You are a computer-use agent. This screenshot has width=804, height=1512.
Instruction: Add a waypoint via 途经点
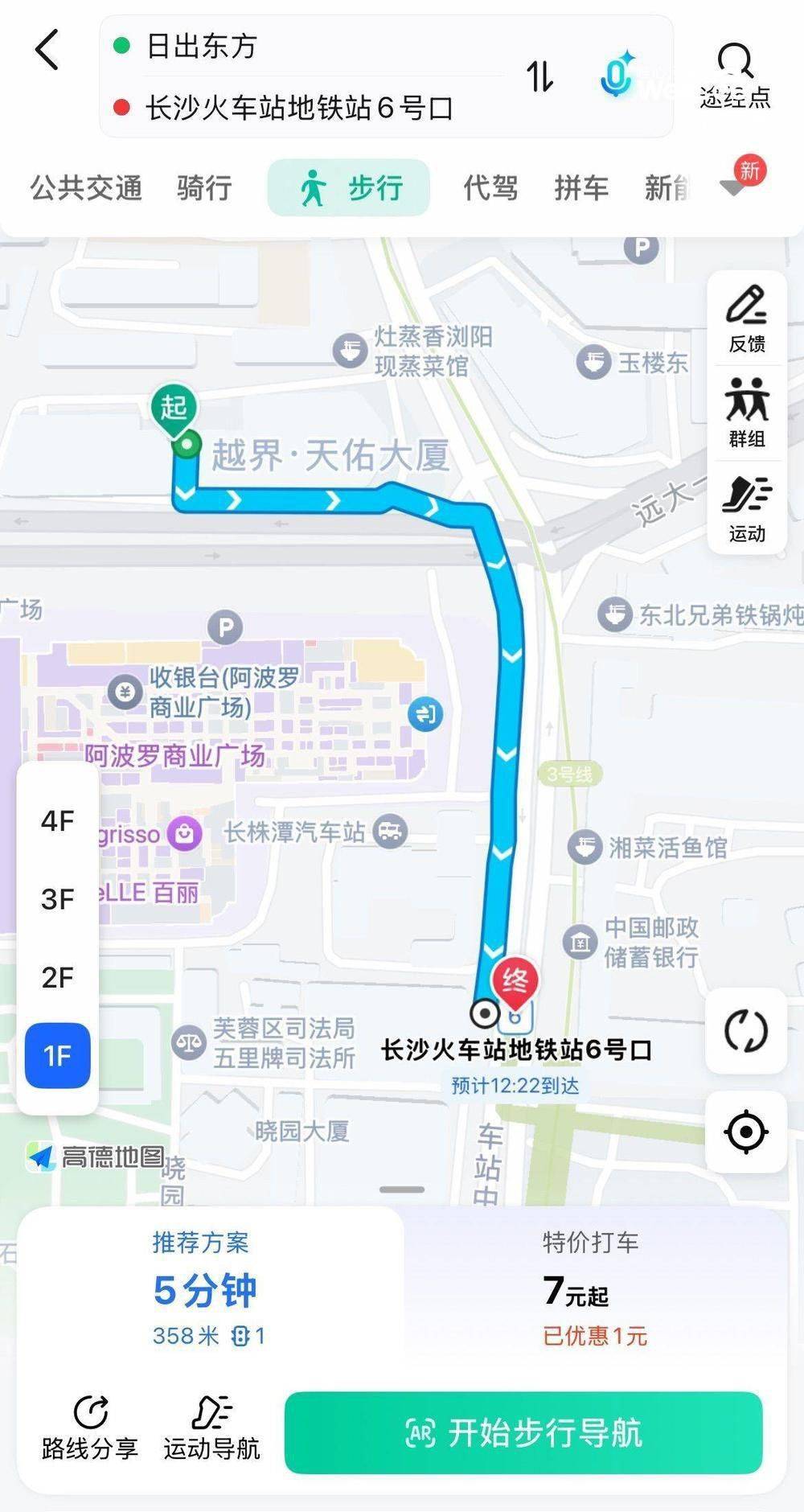[735, 76]
